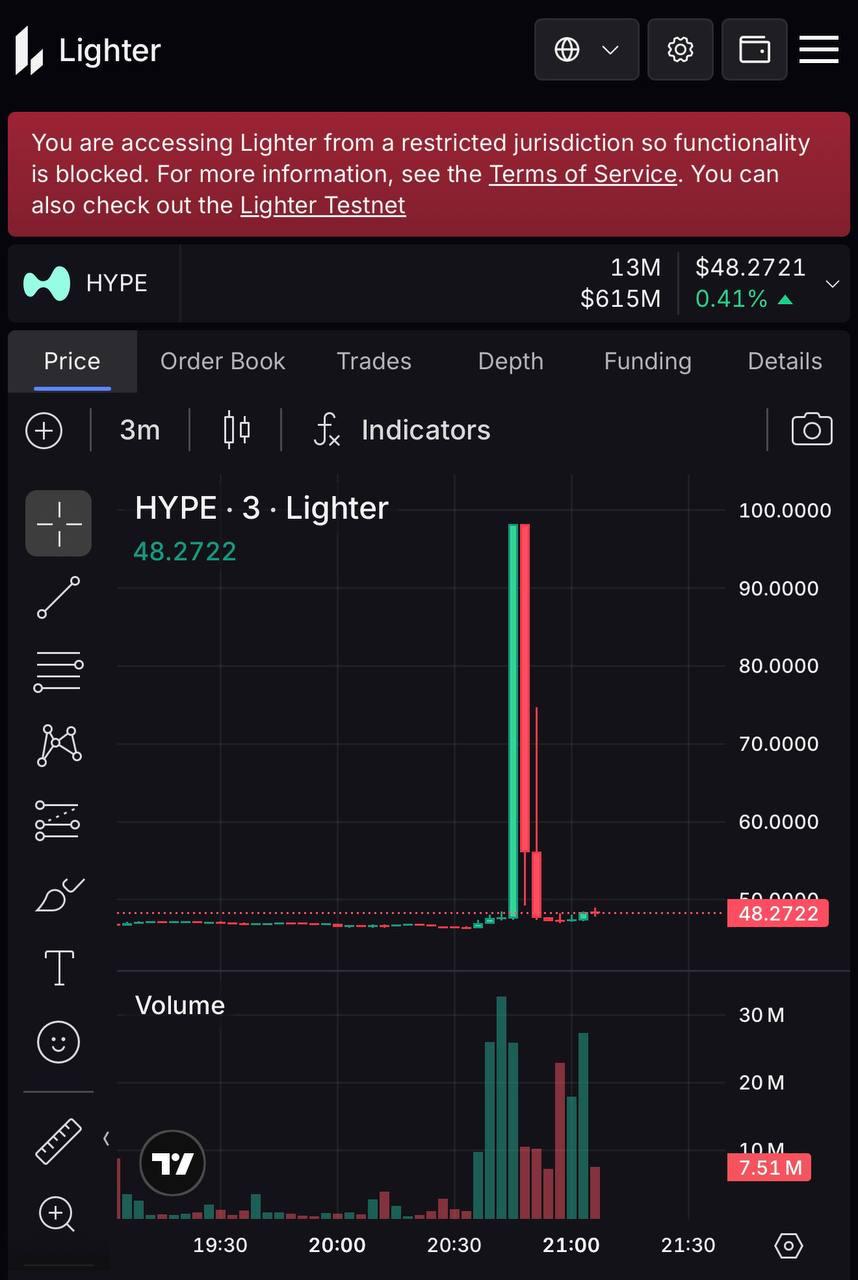Open the Lighter Testnet link

coord(323,206)
